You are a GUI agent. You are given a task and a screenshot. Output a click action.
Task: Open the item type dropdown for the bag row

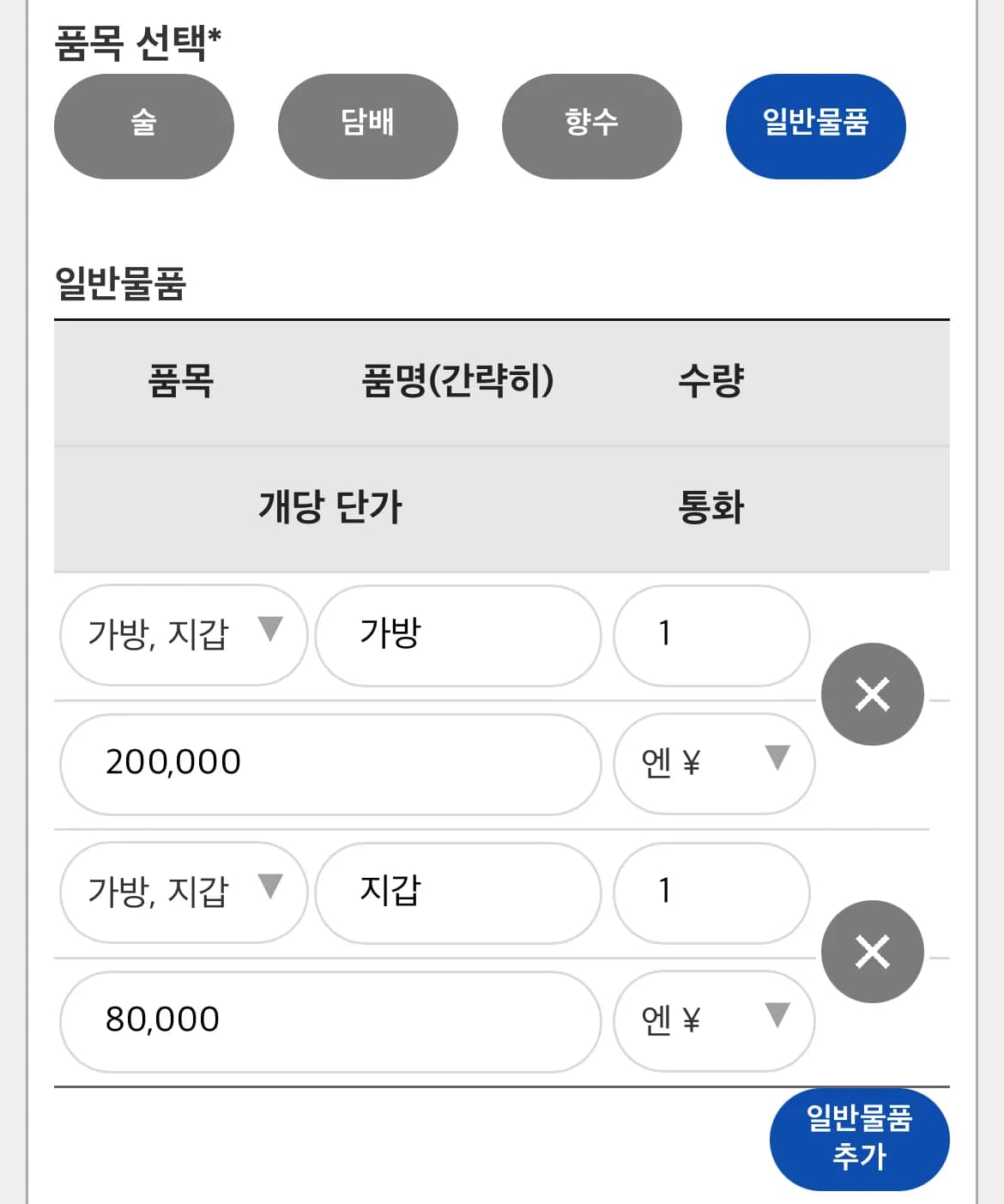tap(182, 635)
